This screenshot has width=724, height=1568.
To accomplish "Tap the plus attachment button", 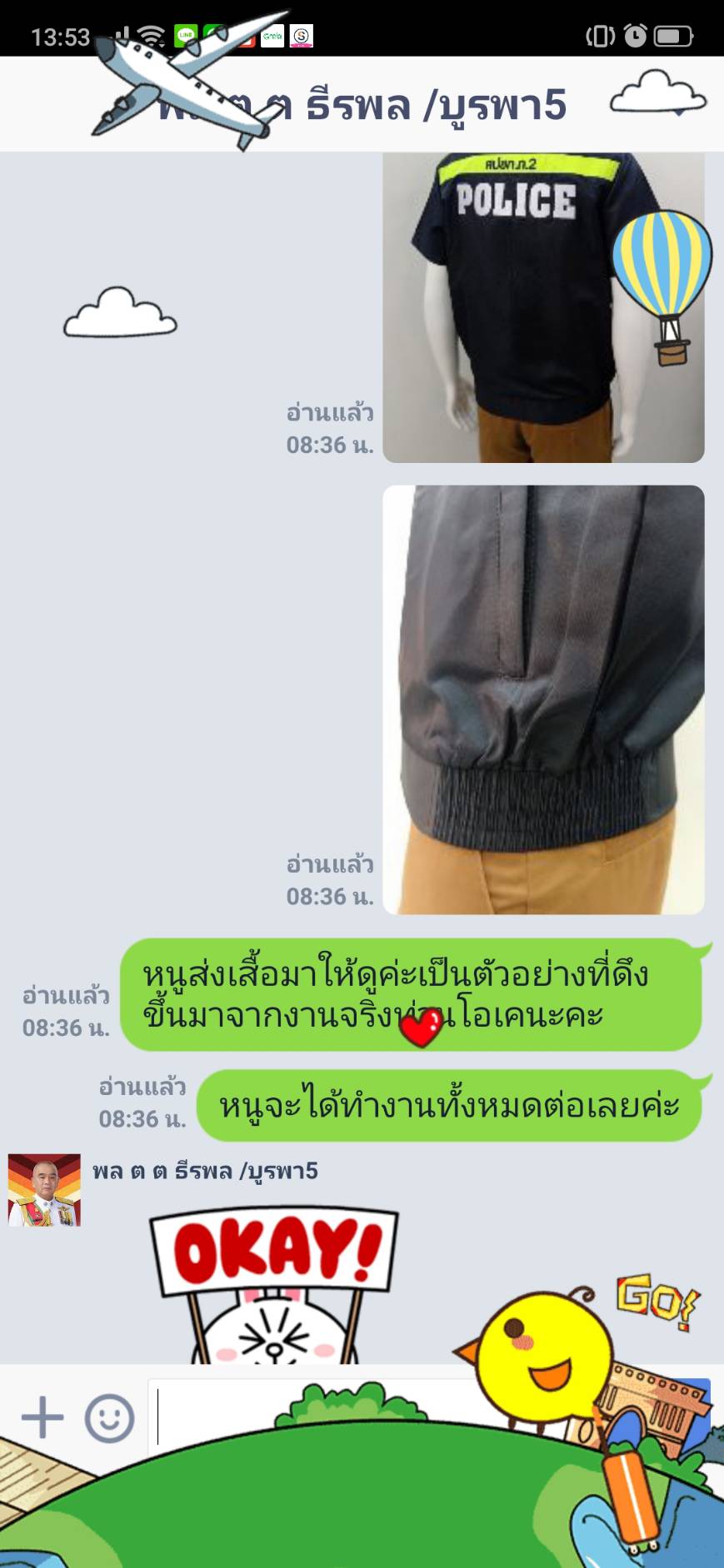I will click(42, 1417).
